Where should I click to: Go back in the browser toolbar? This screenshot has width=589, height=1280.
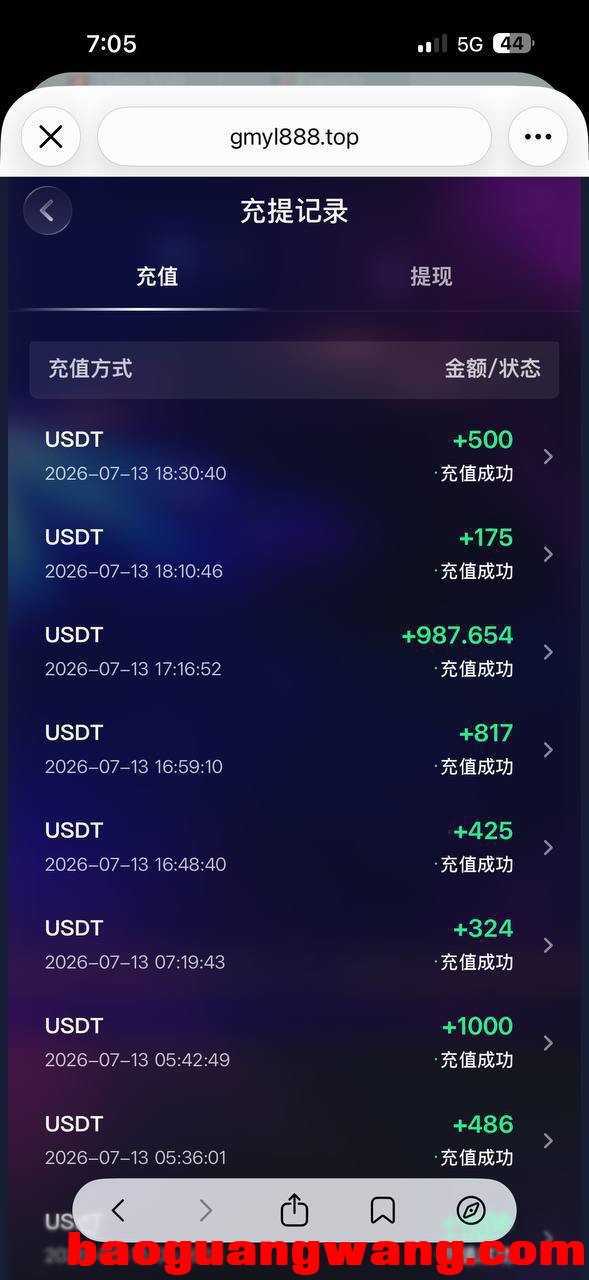[118, 1211]
